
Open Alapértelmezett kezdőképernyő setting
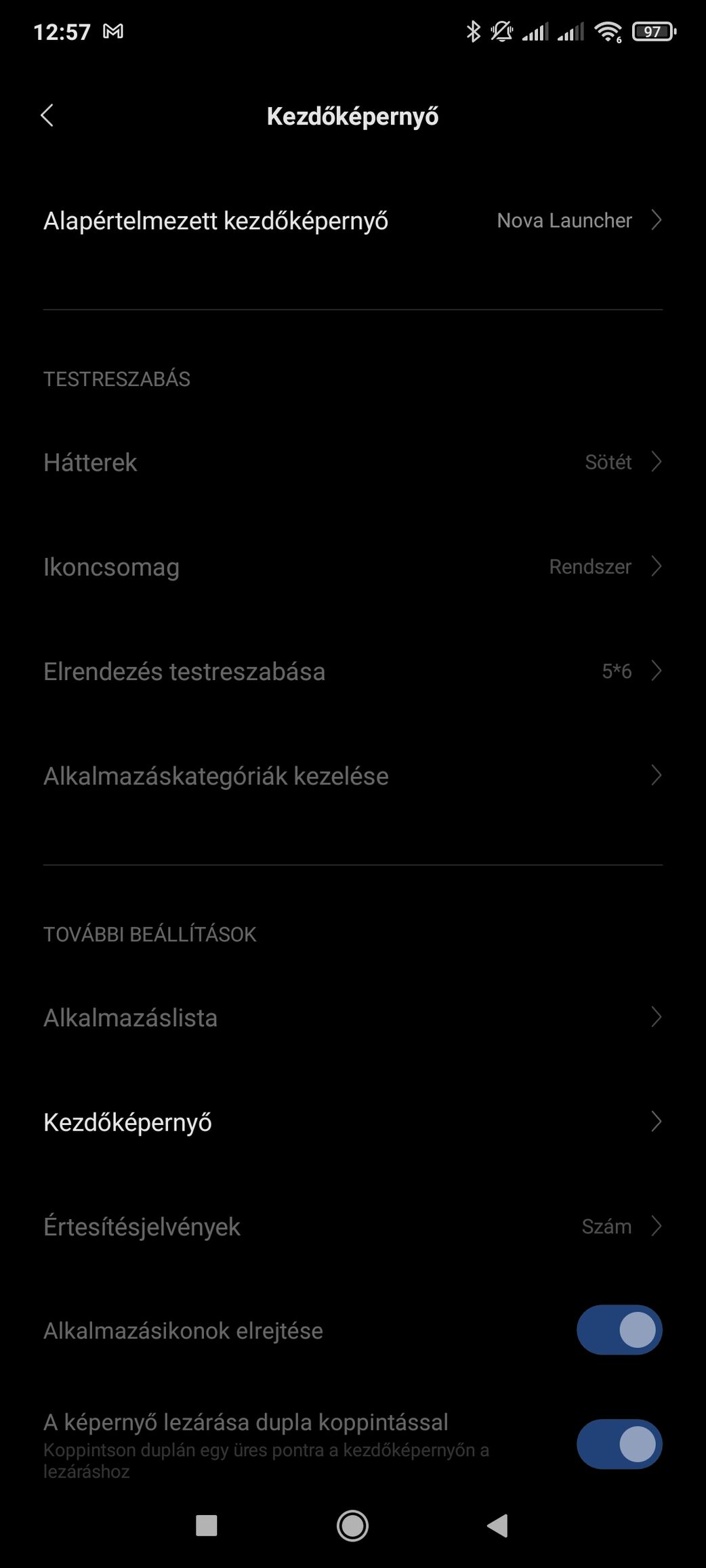pyautogui.click(x=353, y=220)
